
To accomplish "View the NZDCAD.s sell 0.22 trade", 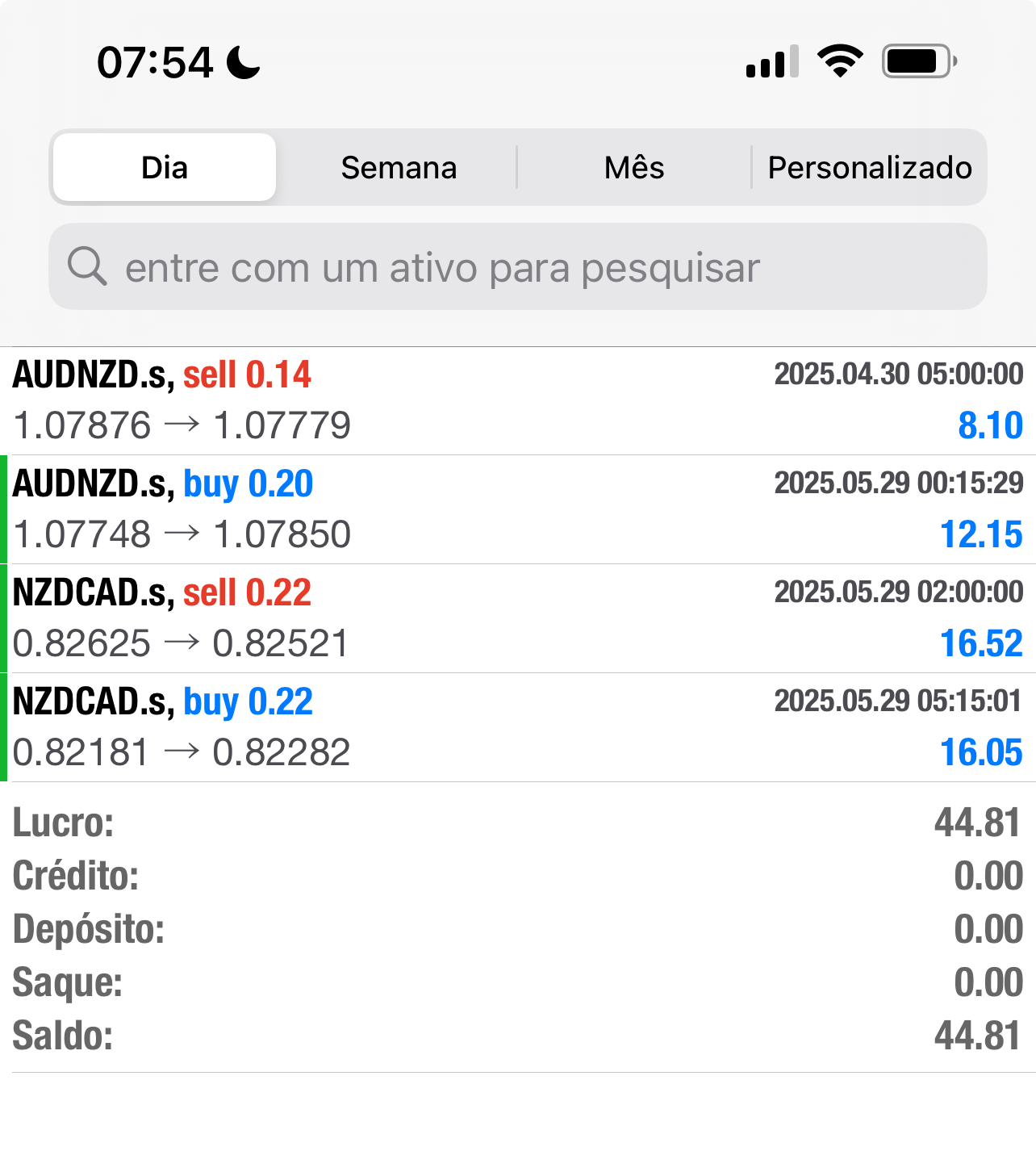I will 518,618.
